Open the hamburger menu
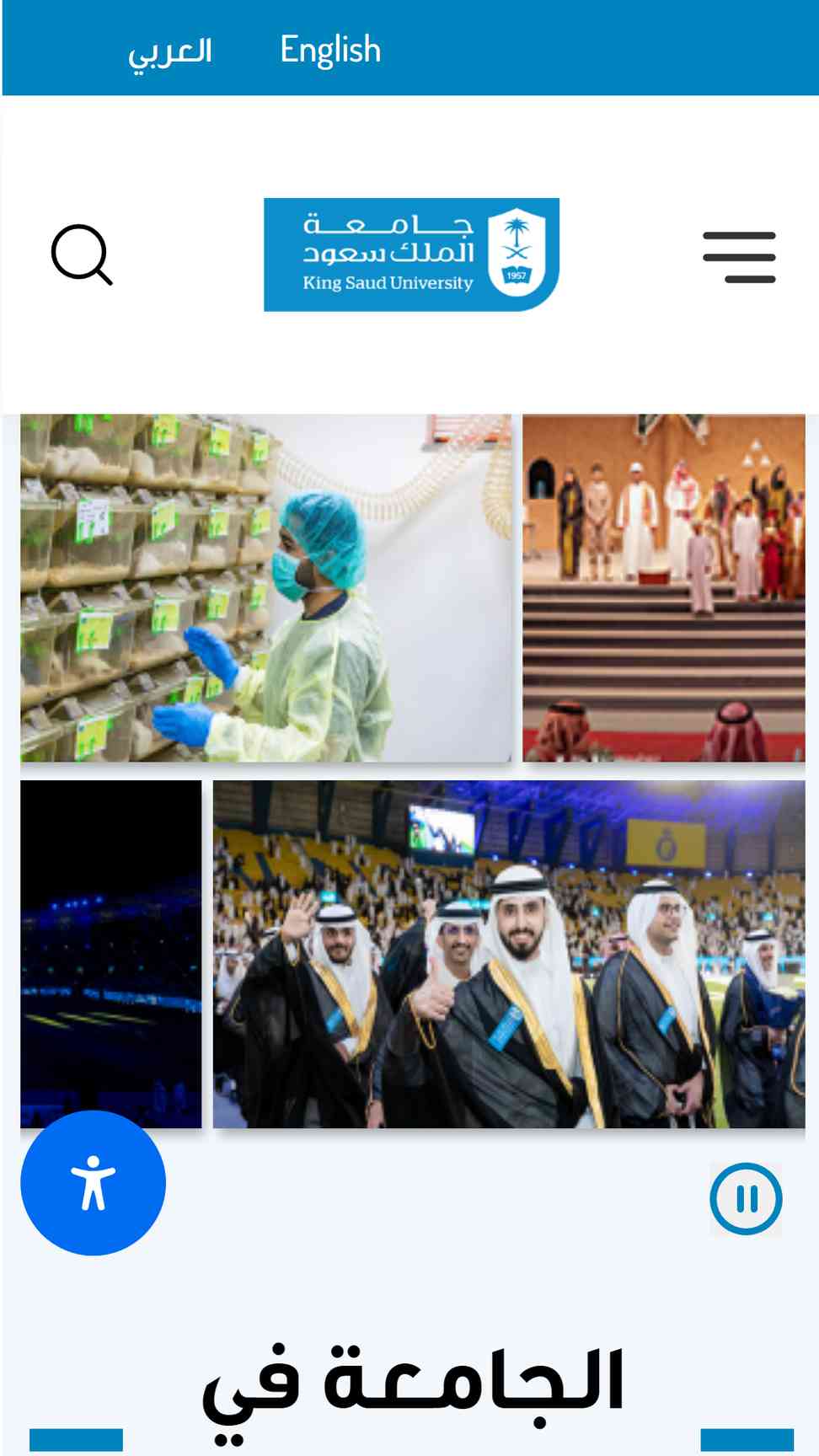819x1456 pixels. click(739, 257)
